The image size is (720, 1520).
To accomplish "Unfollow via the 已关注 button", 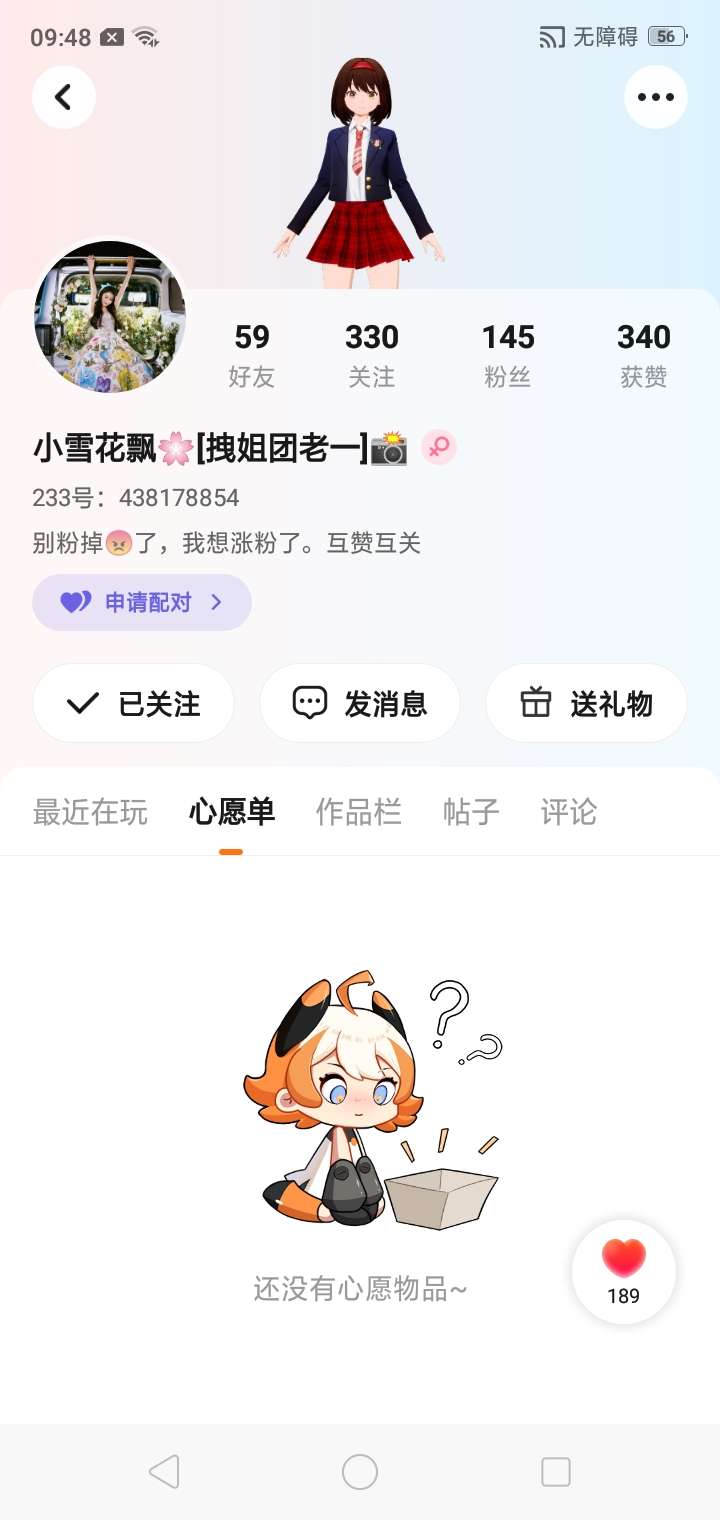I will tap(133, 703).
